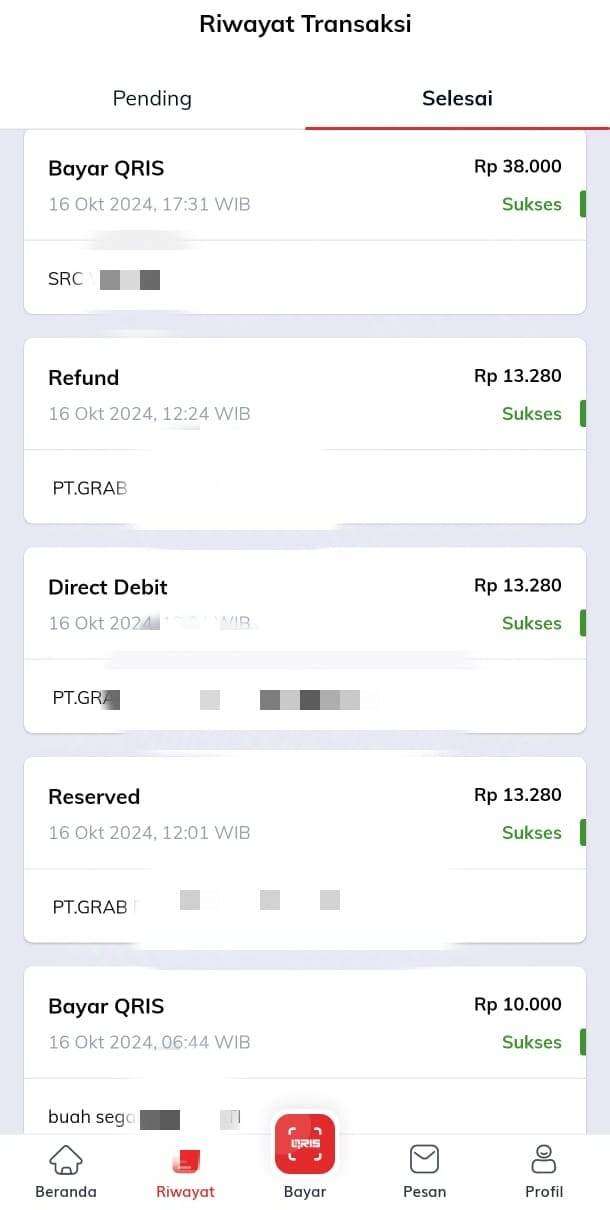Open the Direct Debit transaction card
The width and height of the screenshot is (610, 1210).
(x=305, y=640)
